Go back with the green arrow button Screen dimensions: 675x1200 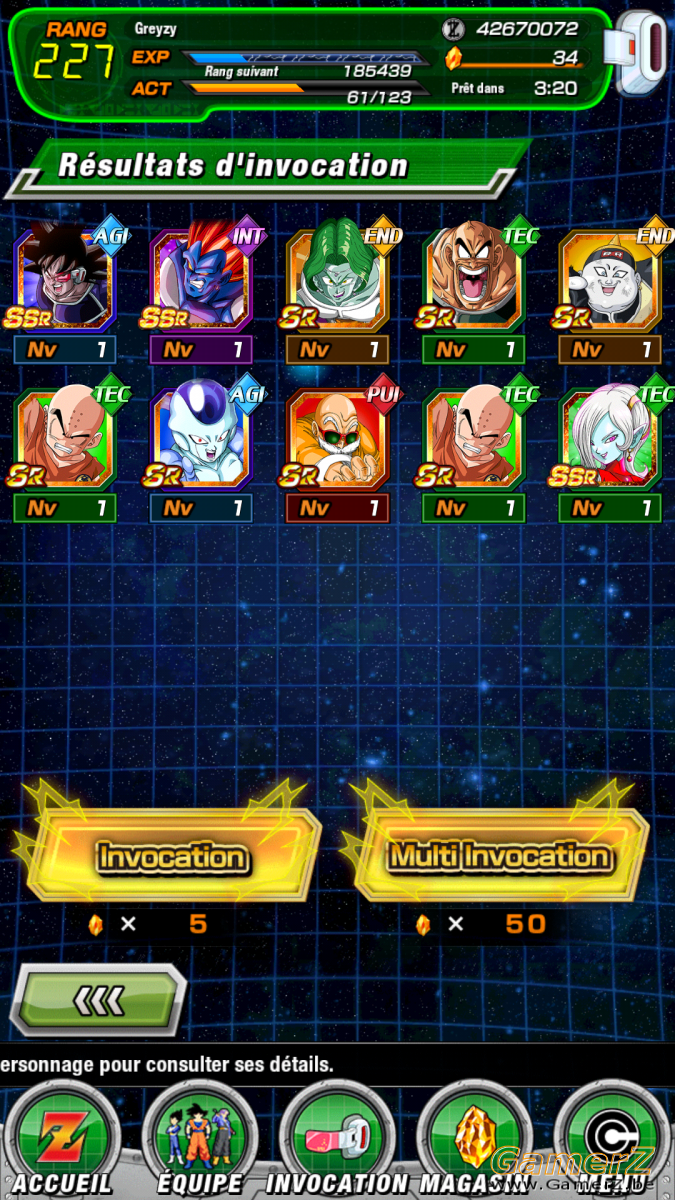tap(97, 999)
